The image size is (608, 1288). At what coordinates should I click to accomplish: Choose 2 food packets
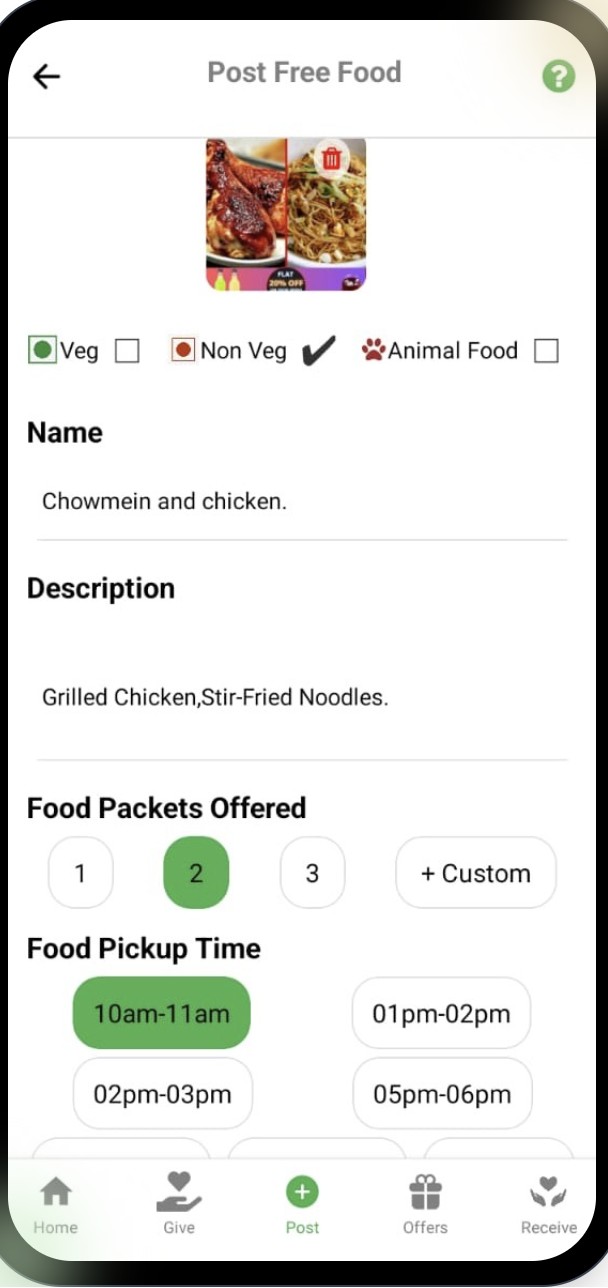pyautogui.click(x=196, y=873)
